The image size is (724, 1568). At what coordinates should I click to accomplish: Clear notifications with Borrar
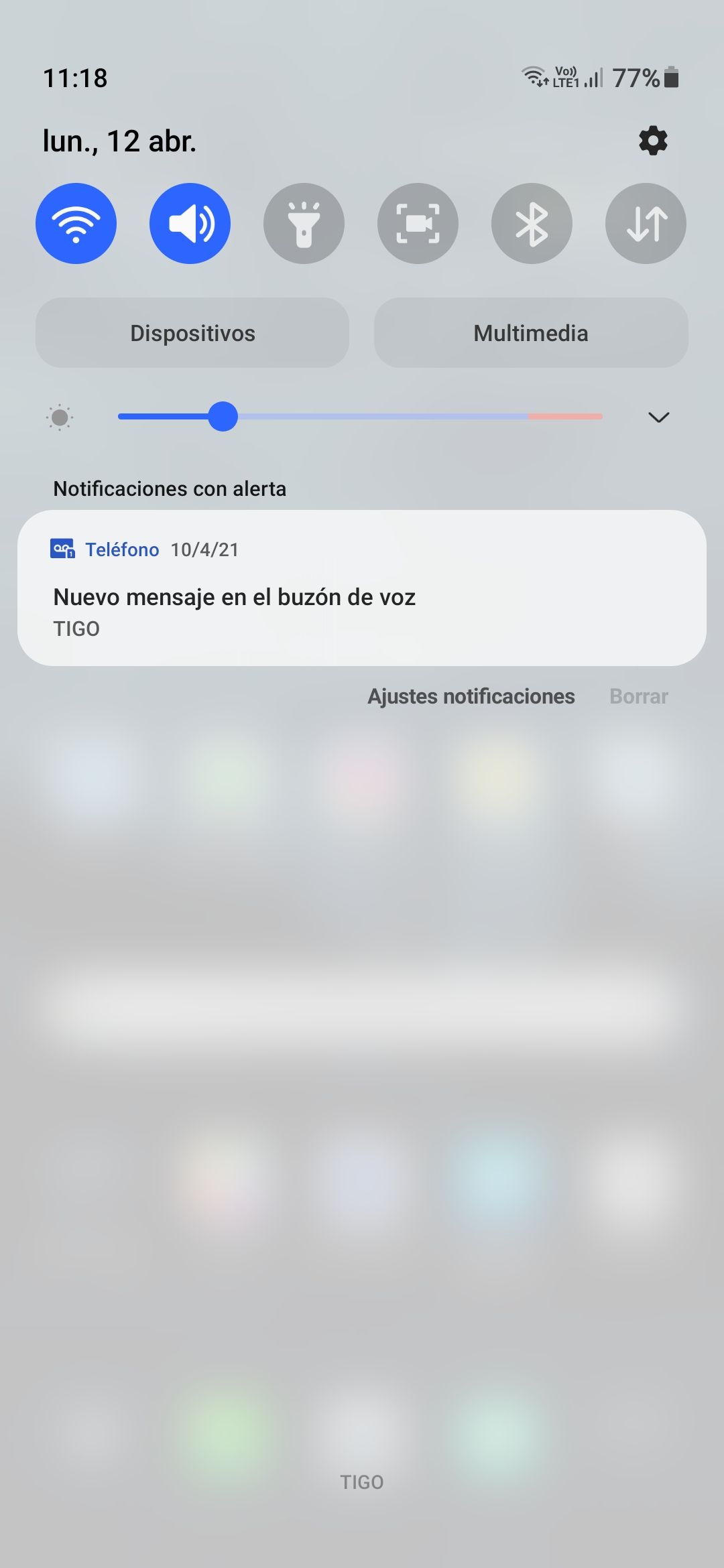(x=639, y=696)
